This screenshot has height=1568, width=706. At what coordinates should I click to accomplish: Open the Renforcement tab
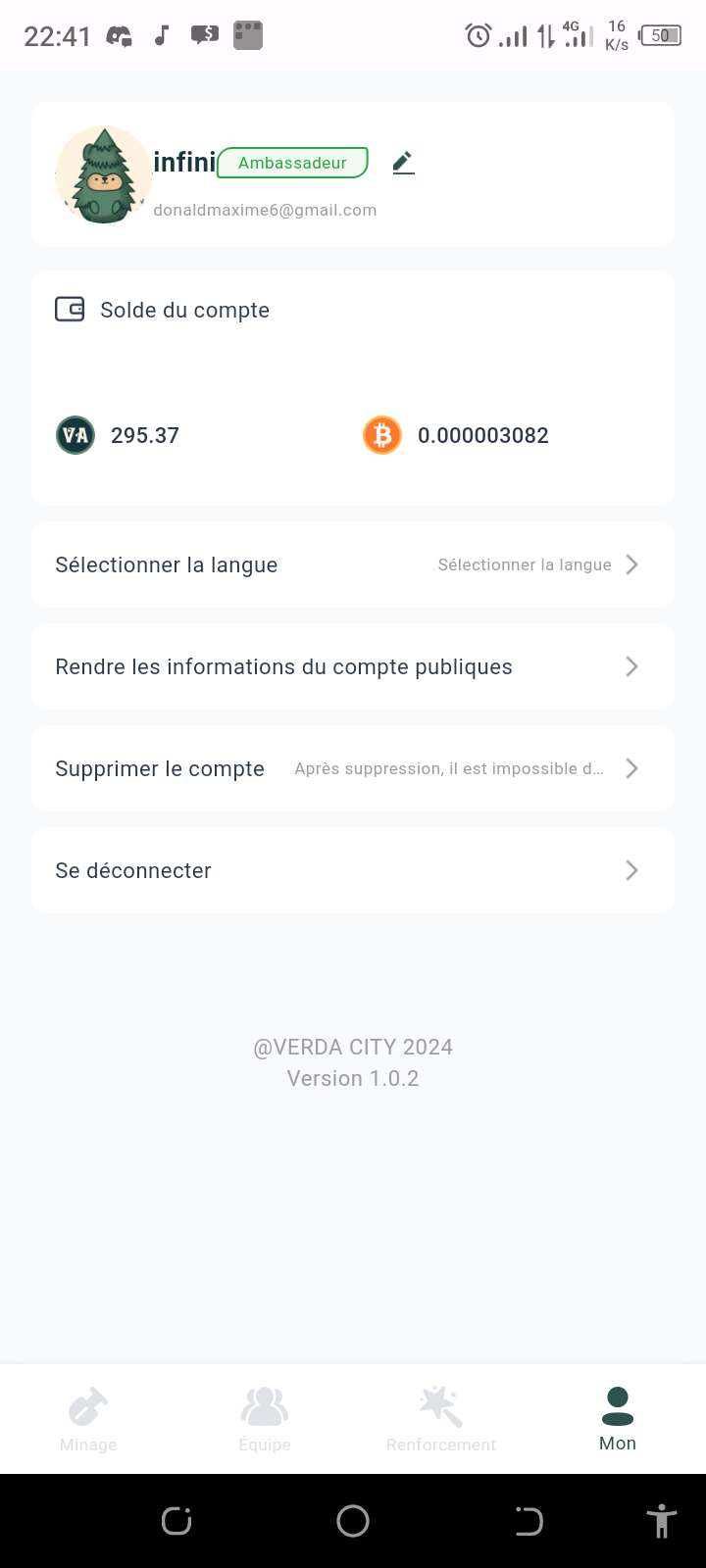click(x=441, y=1419)
